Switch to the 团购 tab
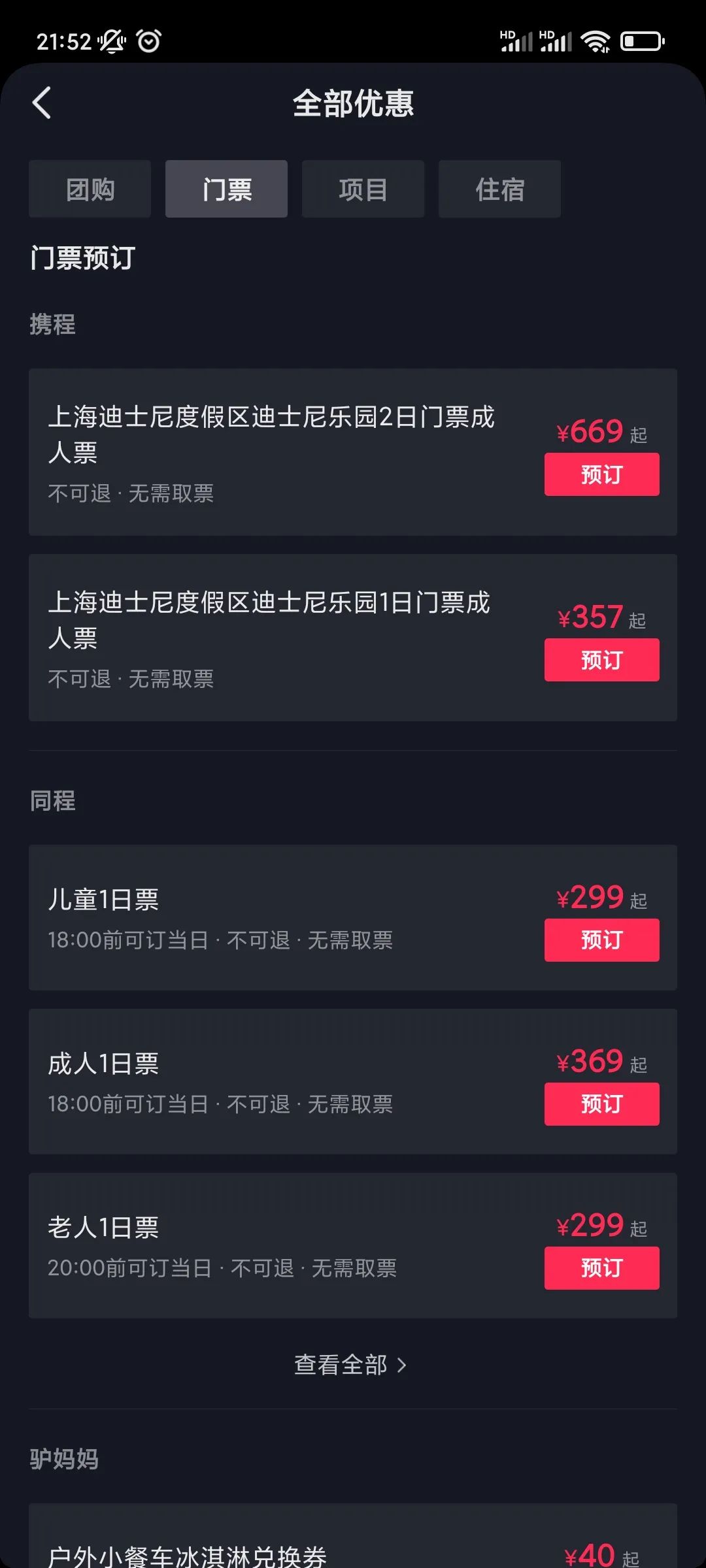Screen dimensions: 706x1568 [89, 189]
